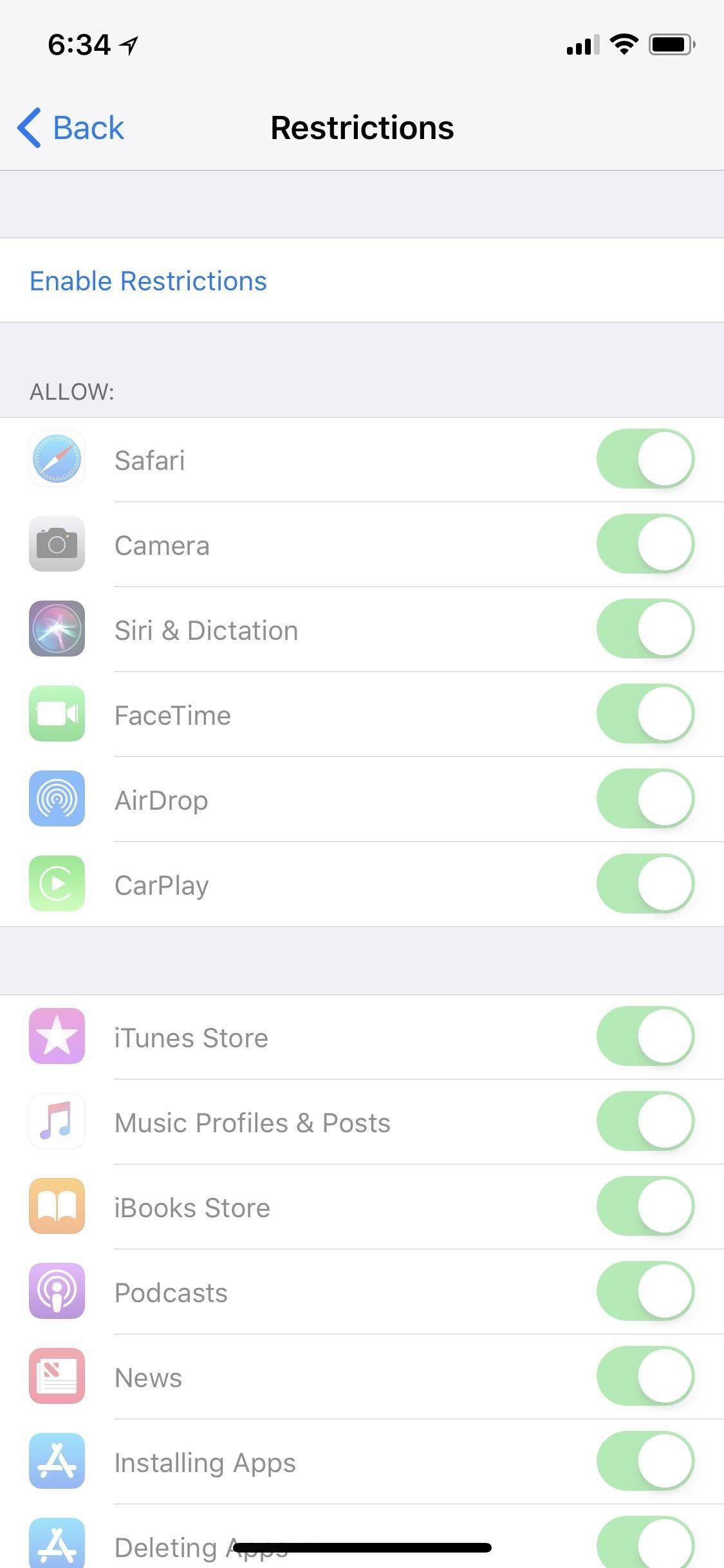
Task: Click the FaceTime app icon
Action: (x=57, y=714)
